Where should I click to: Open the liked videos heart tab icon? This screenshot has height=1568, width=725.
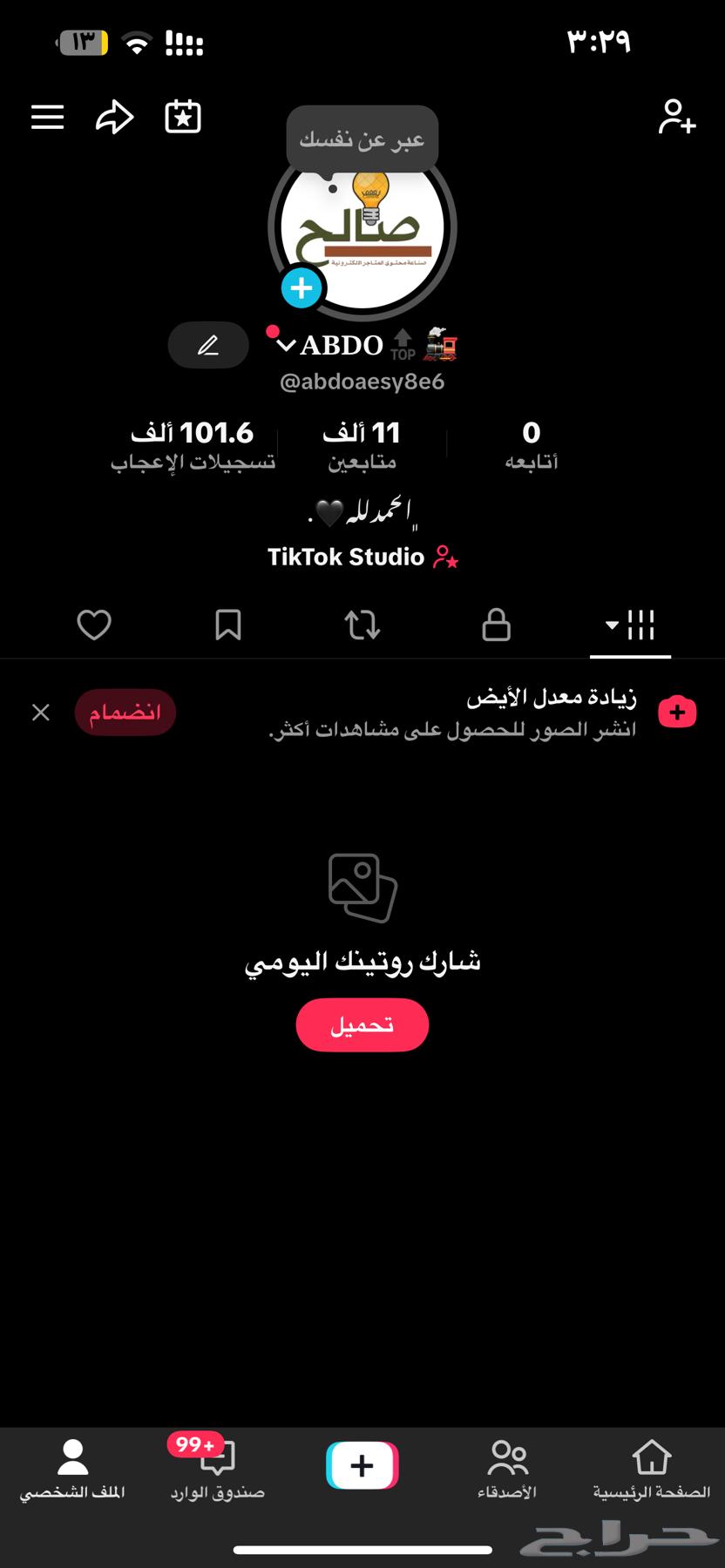pos(93,625)
